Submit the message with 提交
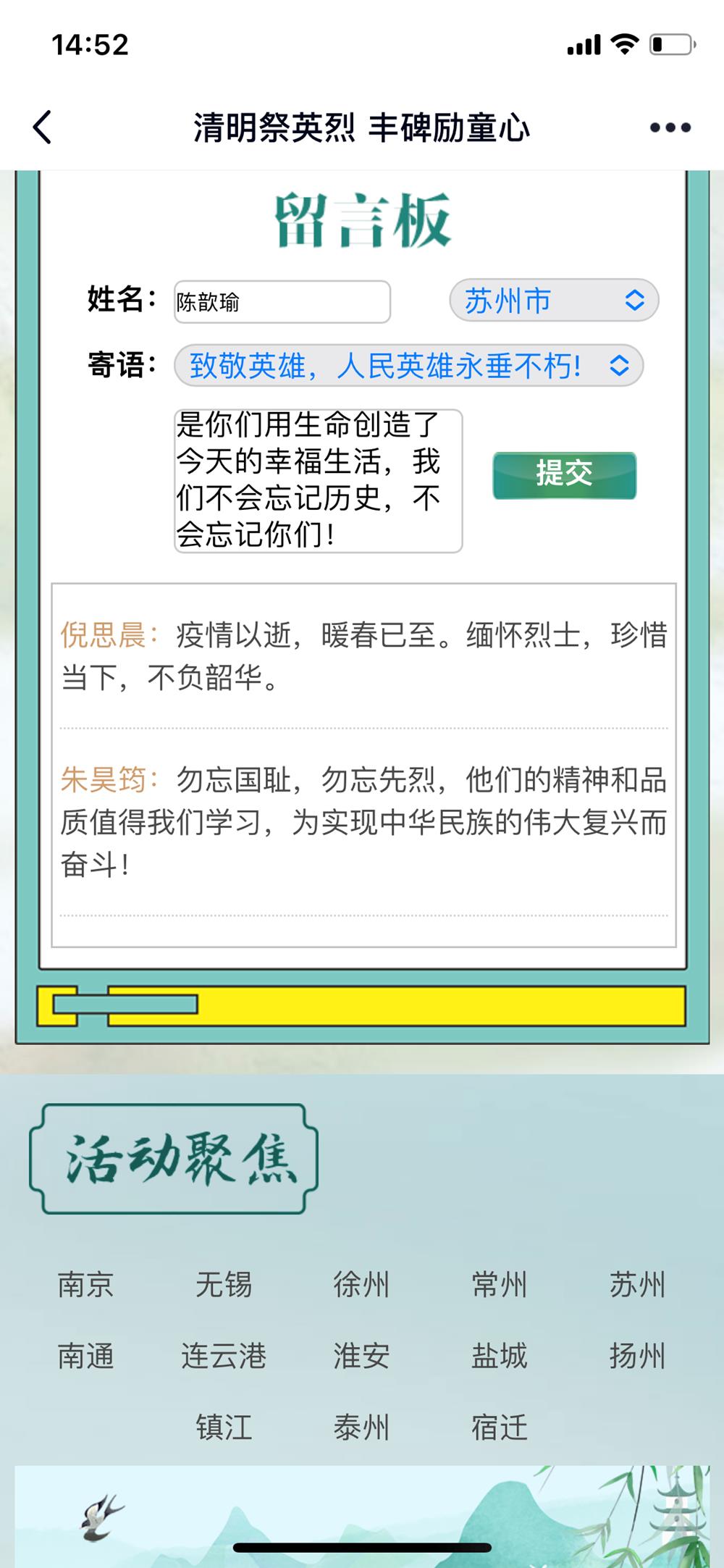724x1568 pixels. click(564, 475)
